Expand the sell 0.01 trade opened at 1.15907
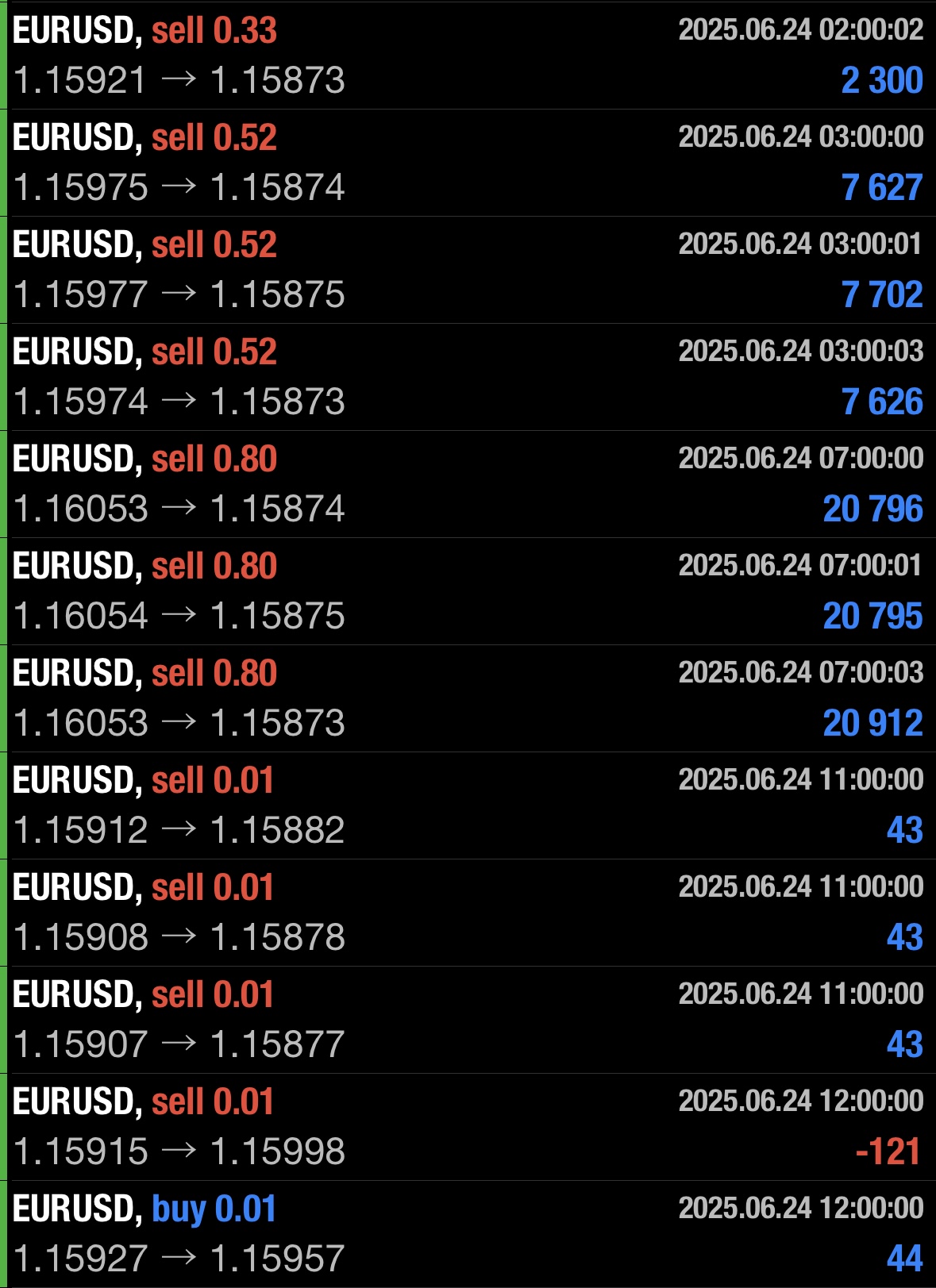936x1288 pixels. [x=468, y=1020]
